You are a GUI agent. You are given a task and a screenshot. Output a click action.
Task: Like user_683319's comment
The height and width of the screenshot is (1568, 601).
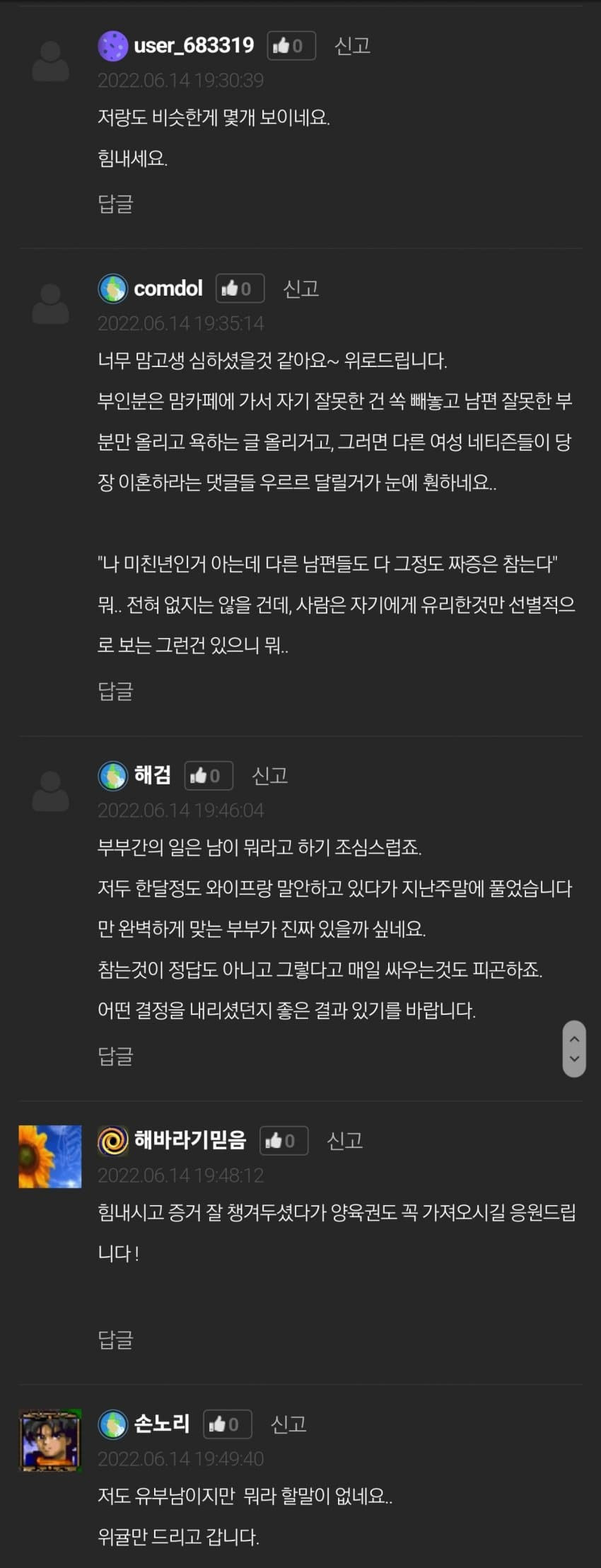pyautogui.click(x=291, y=46)
